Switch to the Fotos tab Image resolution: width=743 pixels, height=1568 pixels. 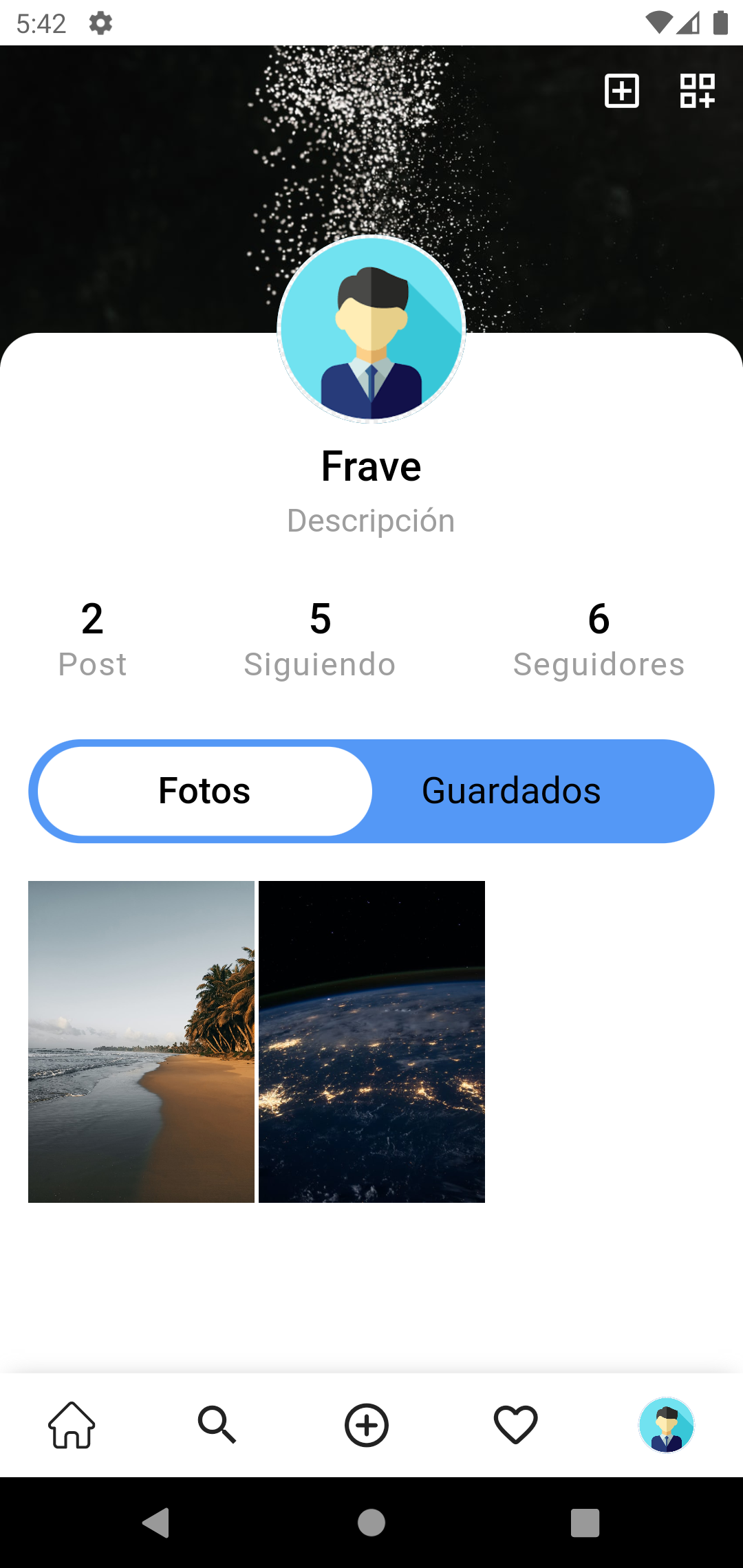[204, 791]
